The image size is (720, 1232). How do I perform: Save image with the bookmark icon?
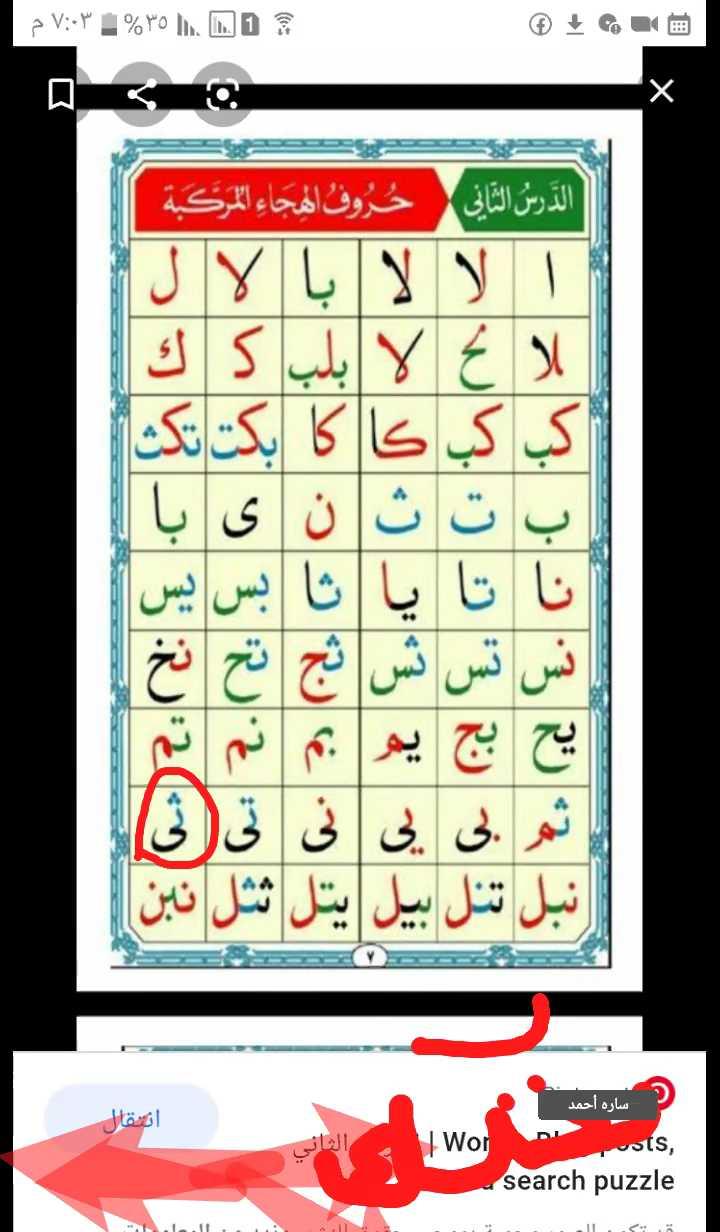[x=62, y=96]
